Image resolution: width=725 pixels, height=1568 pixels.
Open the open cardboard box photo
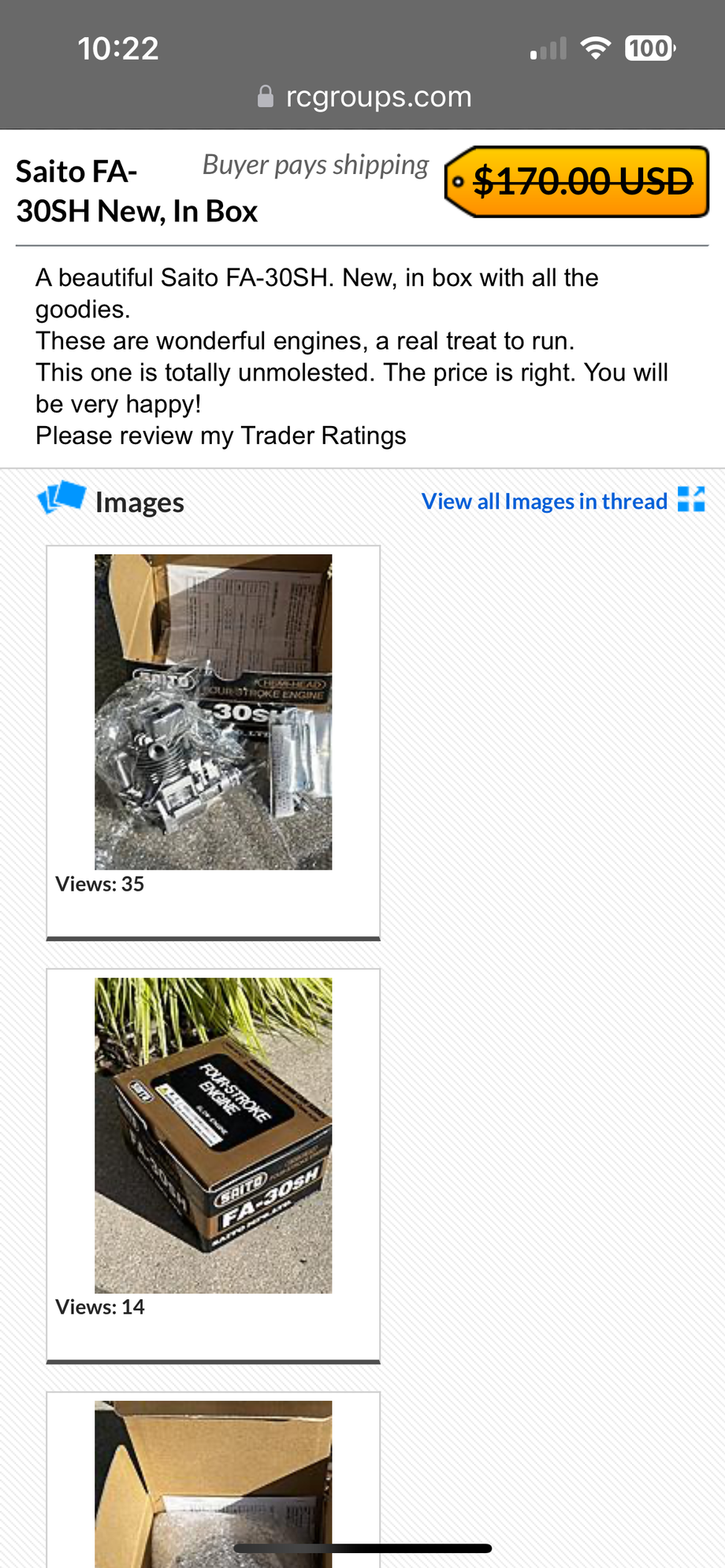click(213, 1482)
